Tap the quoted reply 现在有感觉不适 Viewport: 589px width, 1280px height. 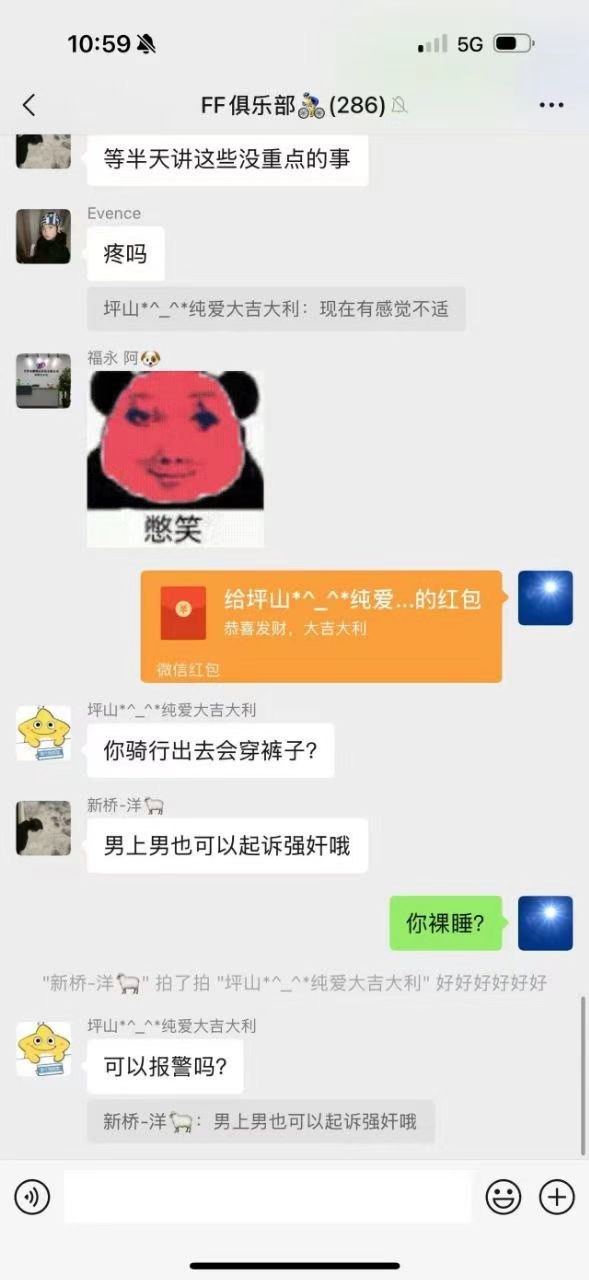coord(276,309)
